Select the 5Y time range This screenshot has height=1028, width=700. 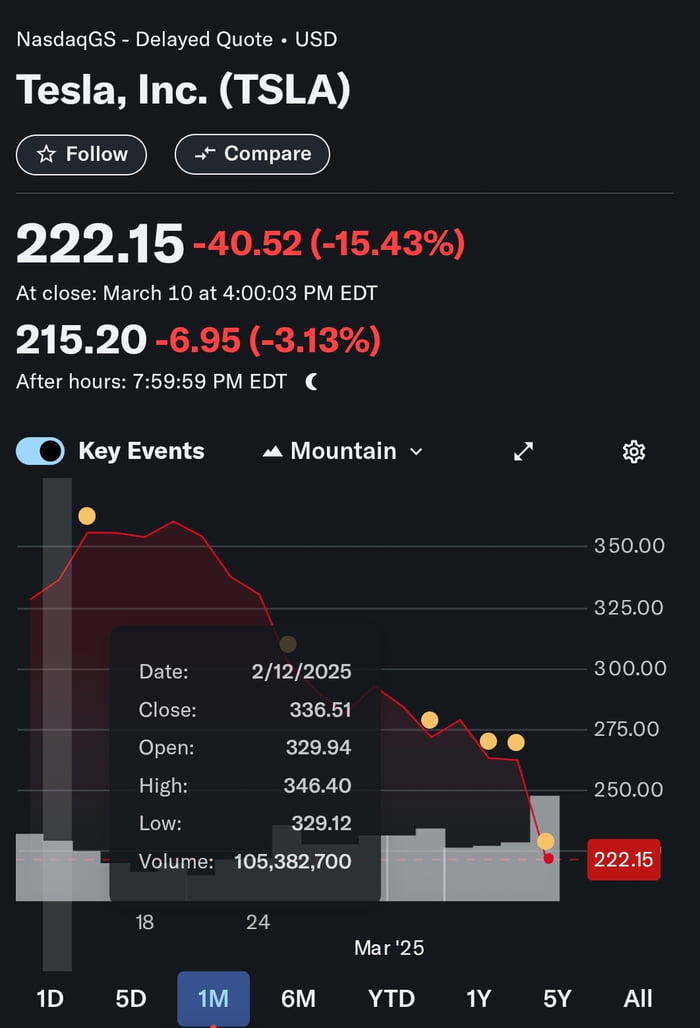click(x=557, y=998)
